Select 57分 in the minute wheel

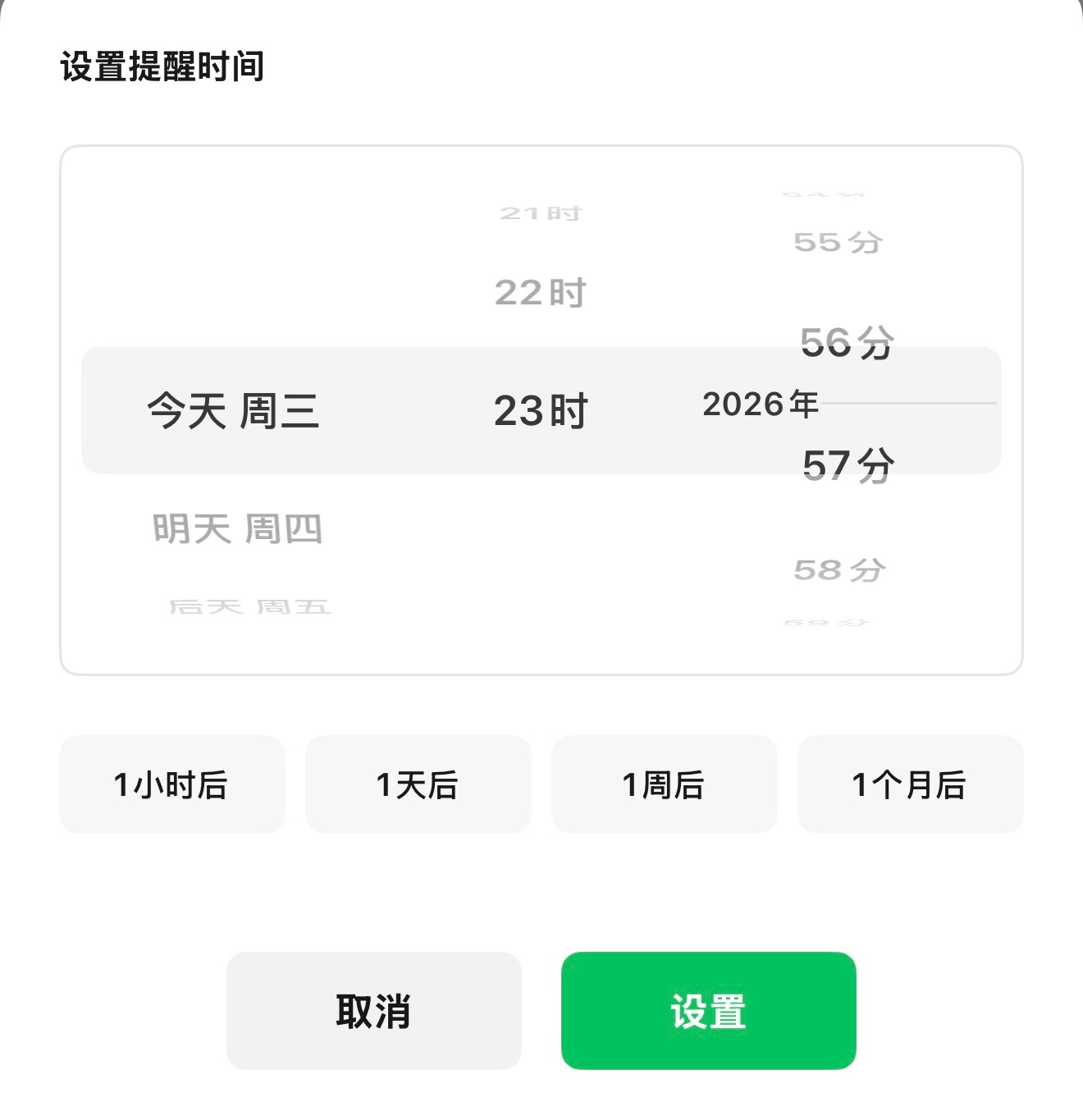(x=846, y=464)
